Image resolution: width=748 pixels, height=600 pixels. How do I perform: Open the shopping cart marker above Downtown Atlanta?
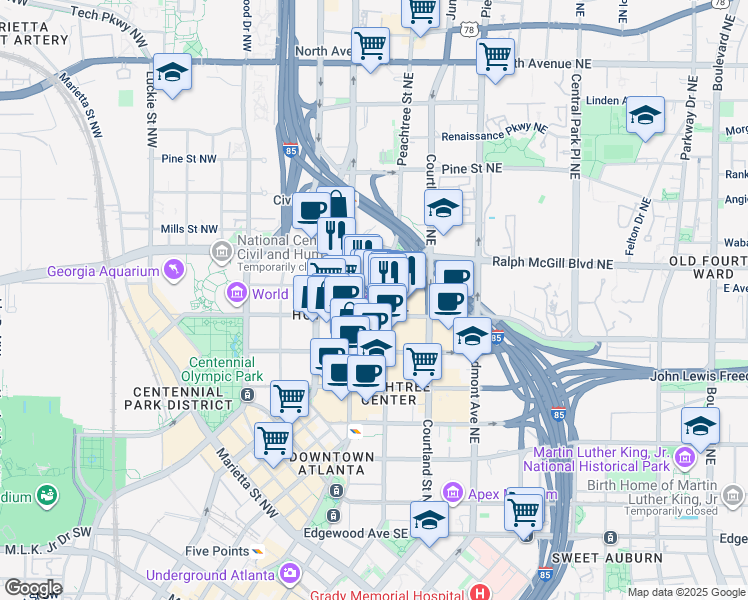click(x=273, y=440)
